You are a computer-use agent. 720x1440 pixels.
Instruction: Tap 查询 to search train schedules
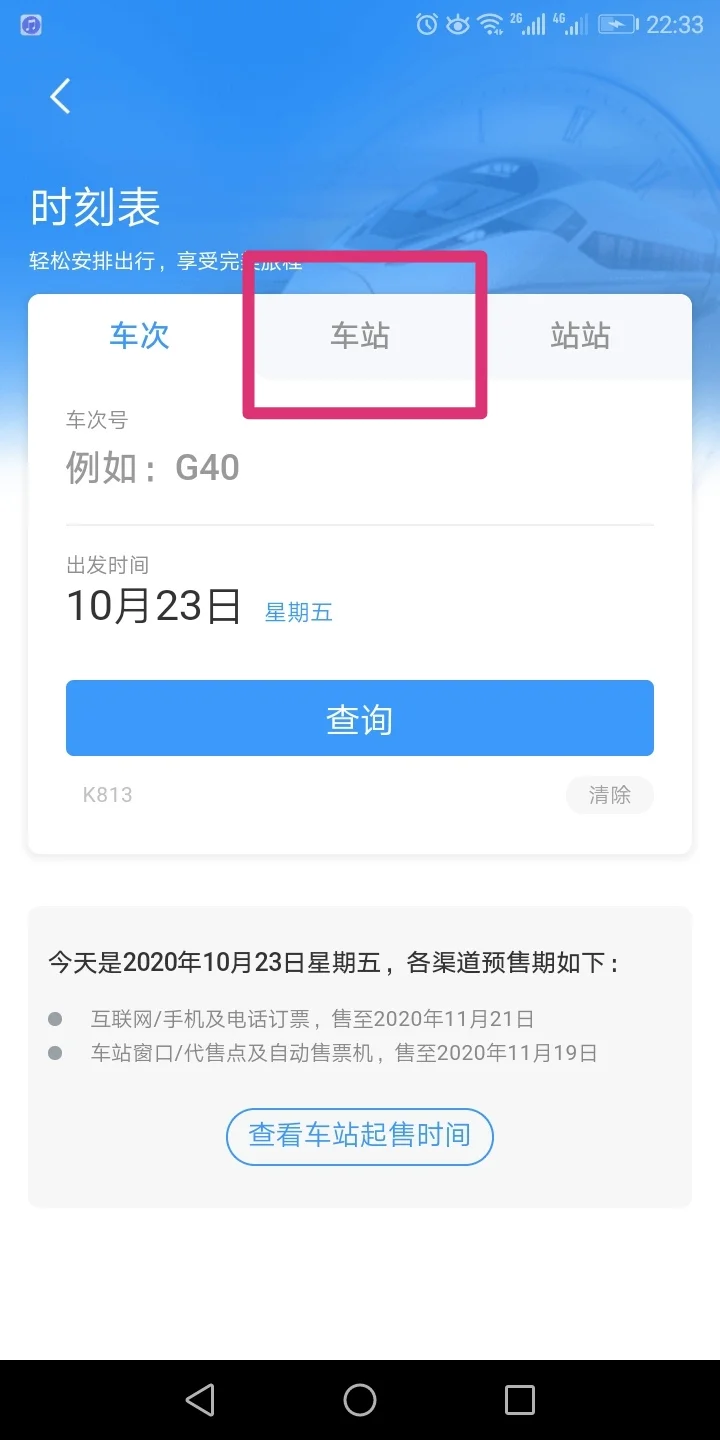coord(360,717)
